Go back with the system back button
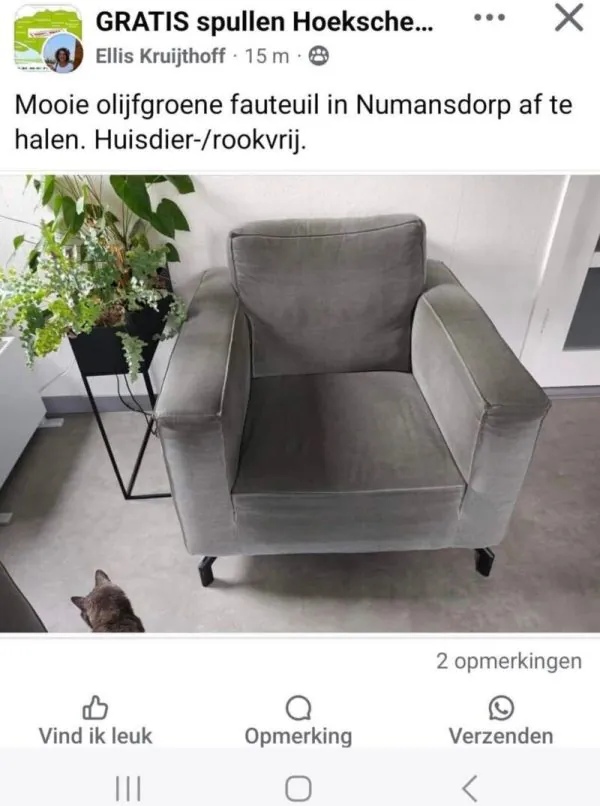 pyautogui.click(x=470, y=787)
